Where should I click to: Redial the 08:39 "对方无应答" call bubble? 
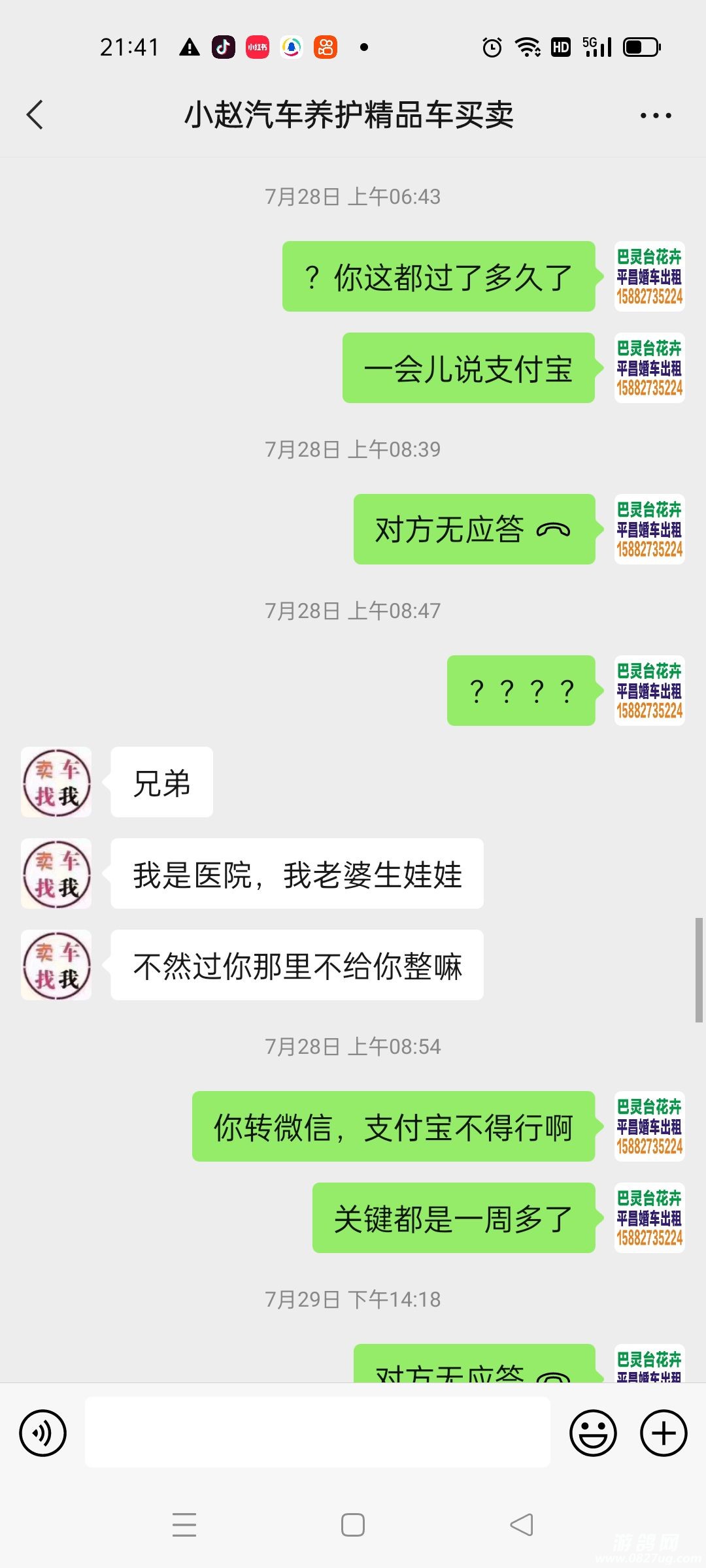click(474, 529)
